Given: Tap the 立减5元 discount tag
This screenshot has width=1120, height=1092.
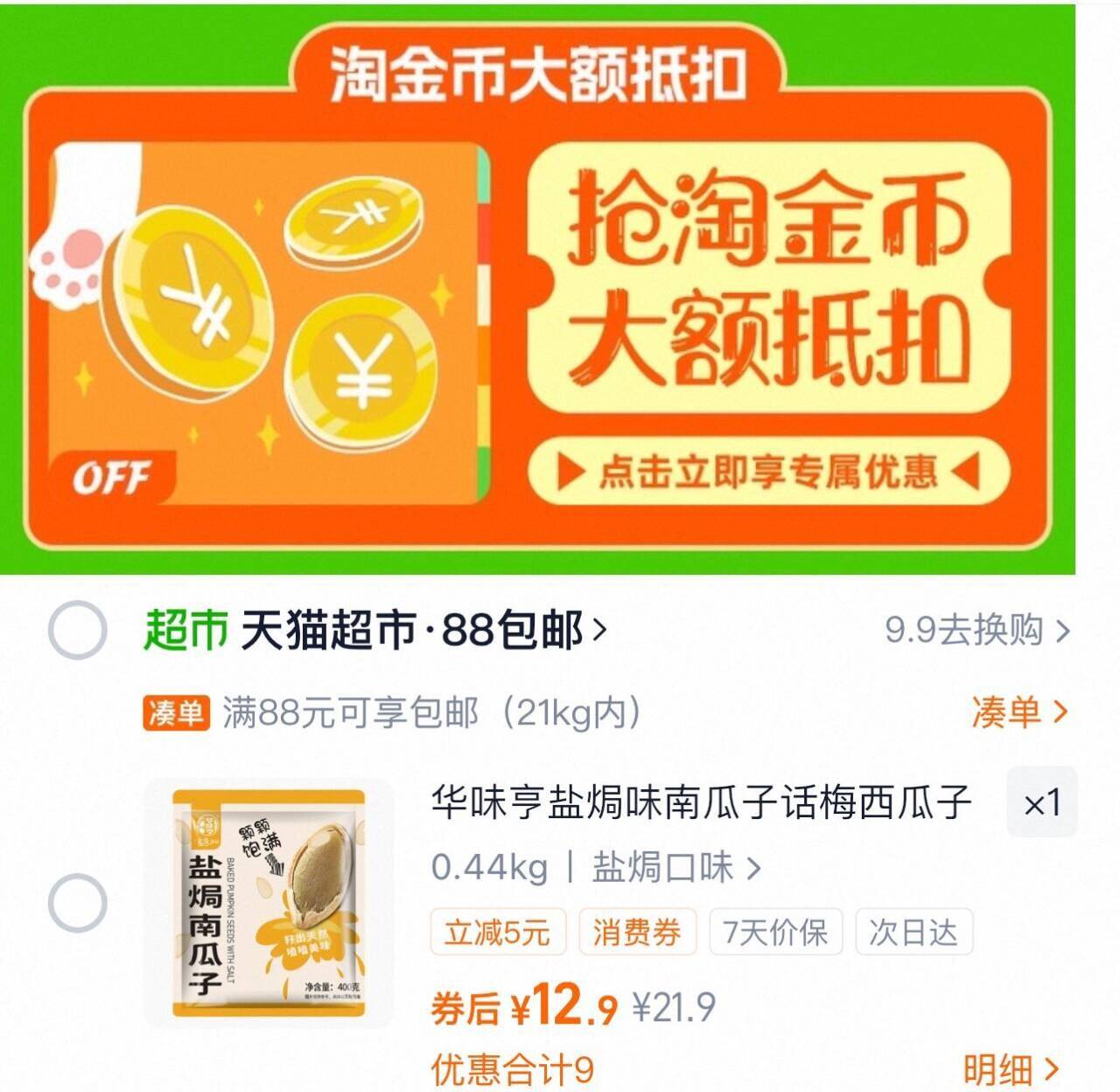Looking at the screenshot, I should coord(497,933).
